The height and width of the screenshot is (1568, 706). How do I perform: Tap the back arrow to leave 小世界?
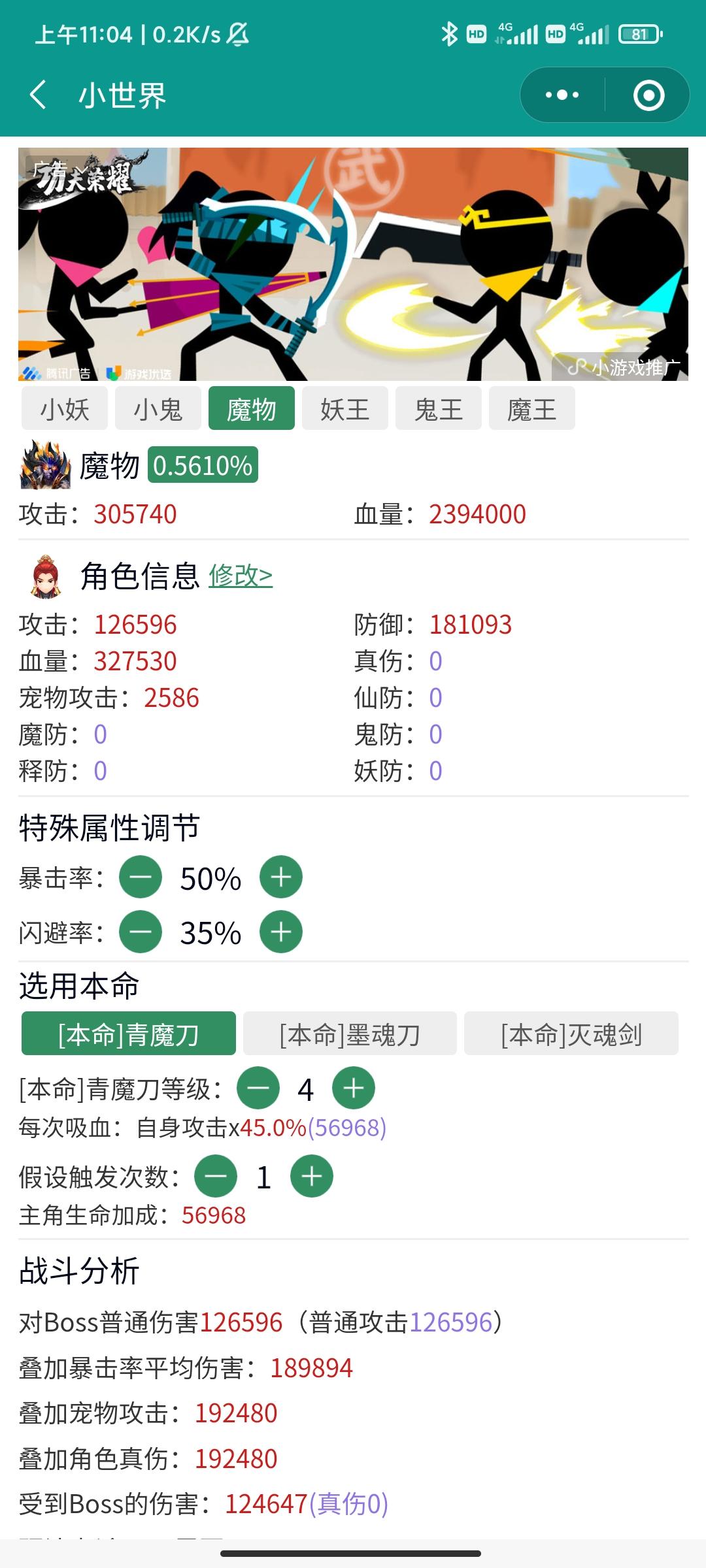click(x=36, y=95)
